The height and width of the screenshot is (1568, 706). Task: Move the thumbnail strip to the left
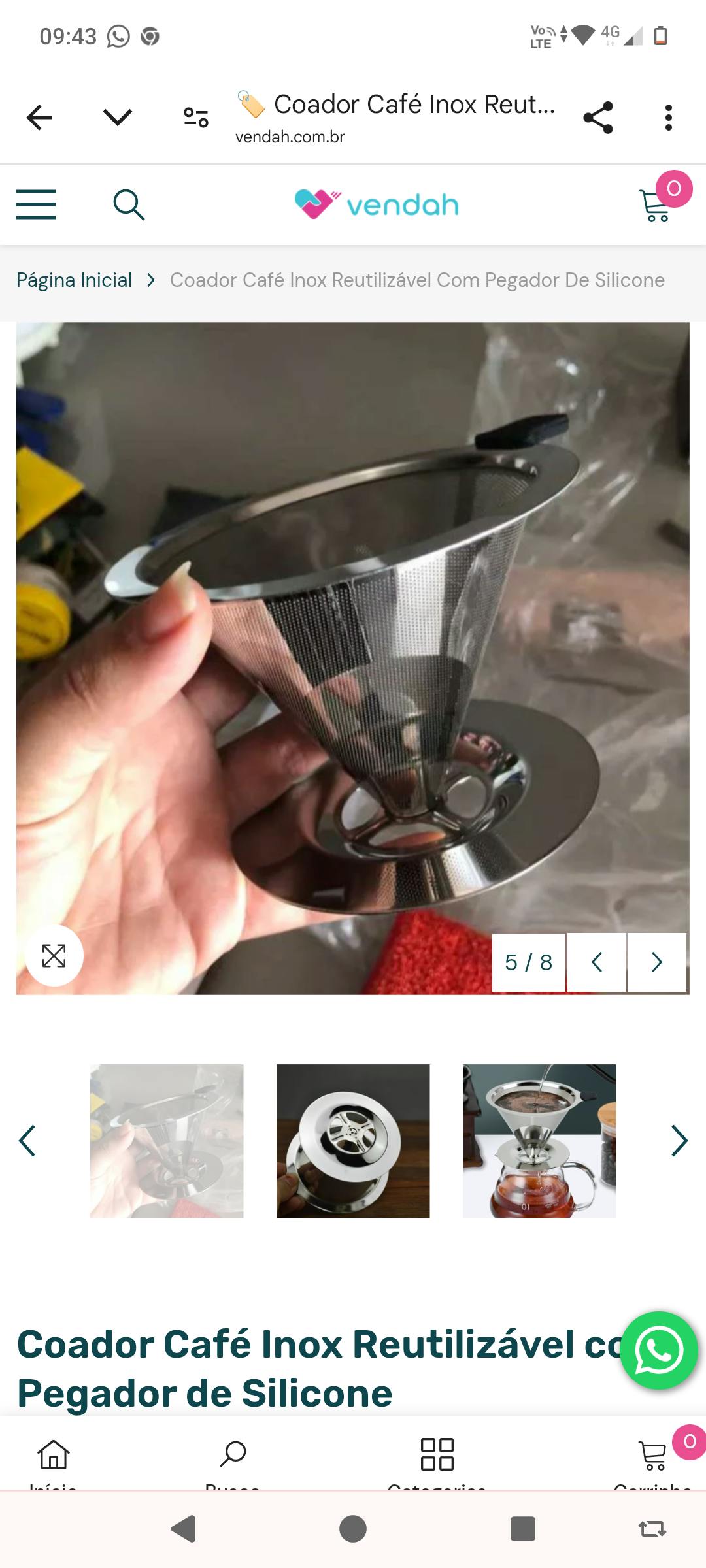point(27,1141)
